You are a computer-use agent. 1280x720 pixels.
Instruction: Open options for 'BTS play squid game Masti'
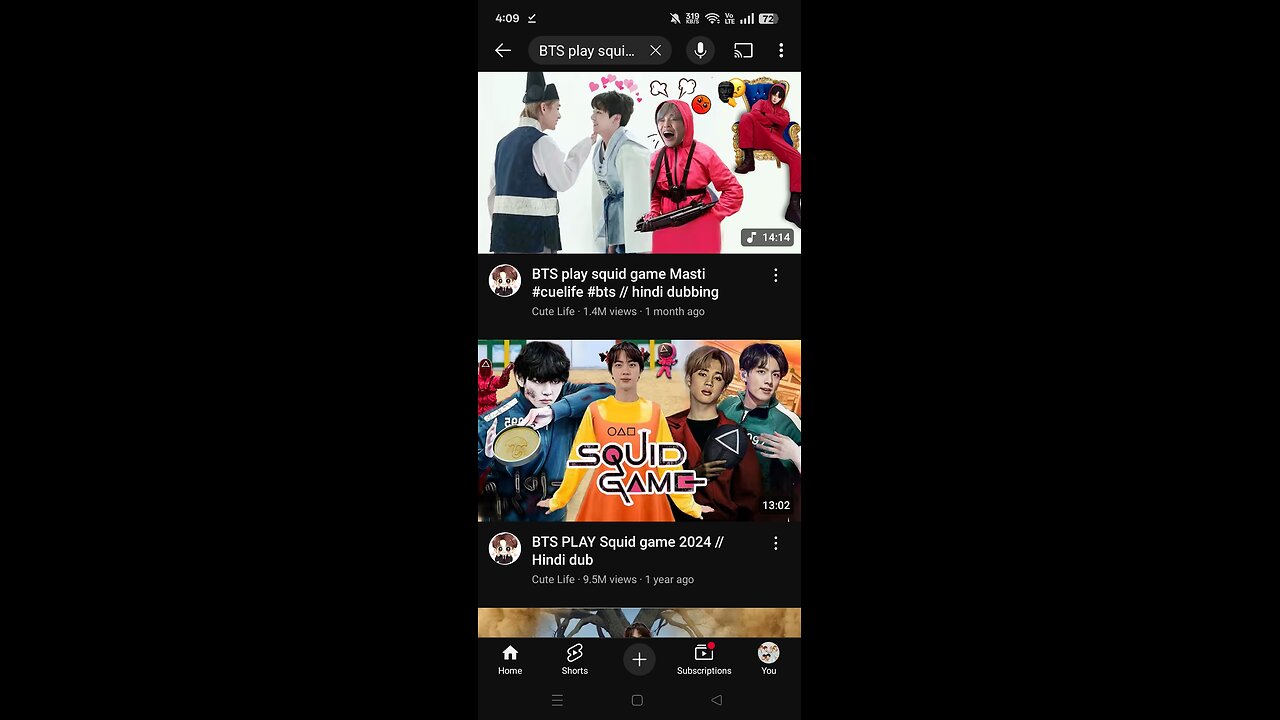[775, 275]
